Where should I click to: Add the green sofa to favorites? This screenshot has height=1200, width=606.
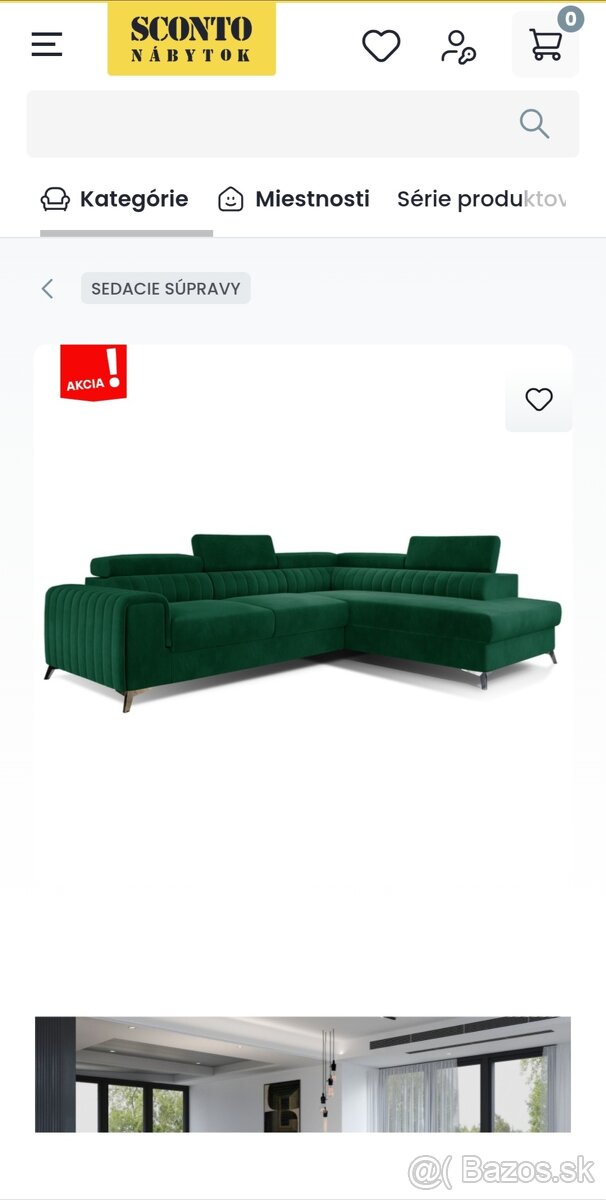[539, 400]
